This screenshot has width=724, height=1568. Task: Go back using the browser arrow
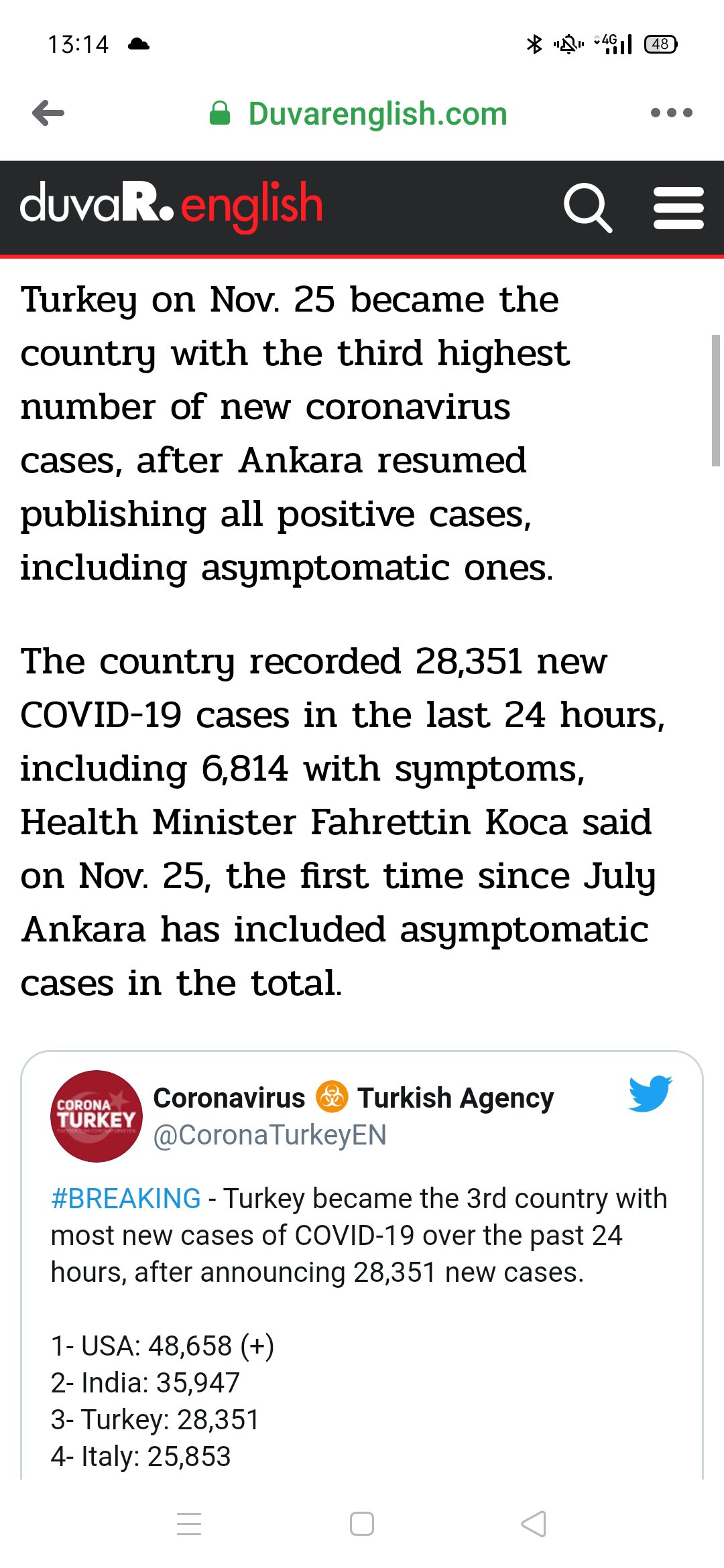pyautogui.click(x=48, y=113)
